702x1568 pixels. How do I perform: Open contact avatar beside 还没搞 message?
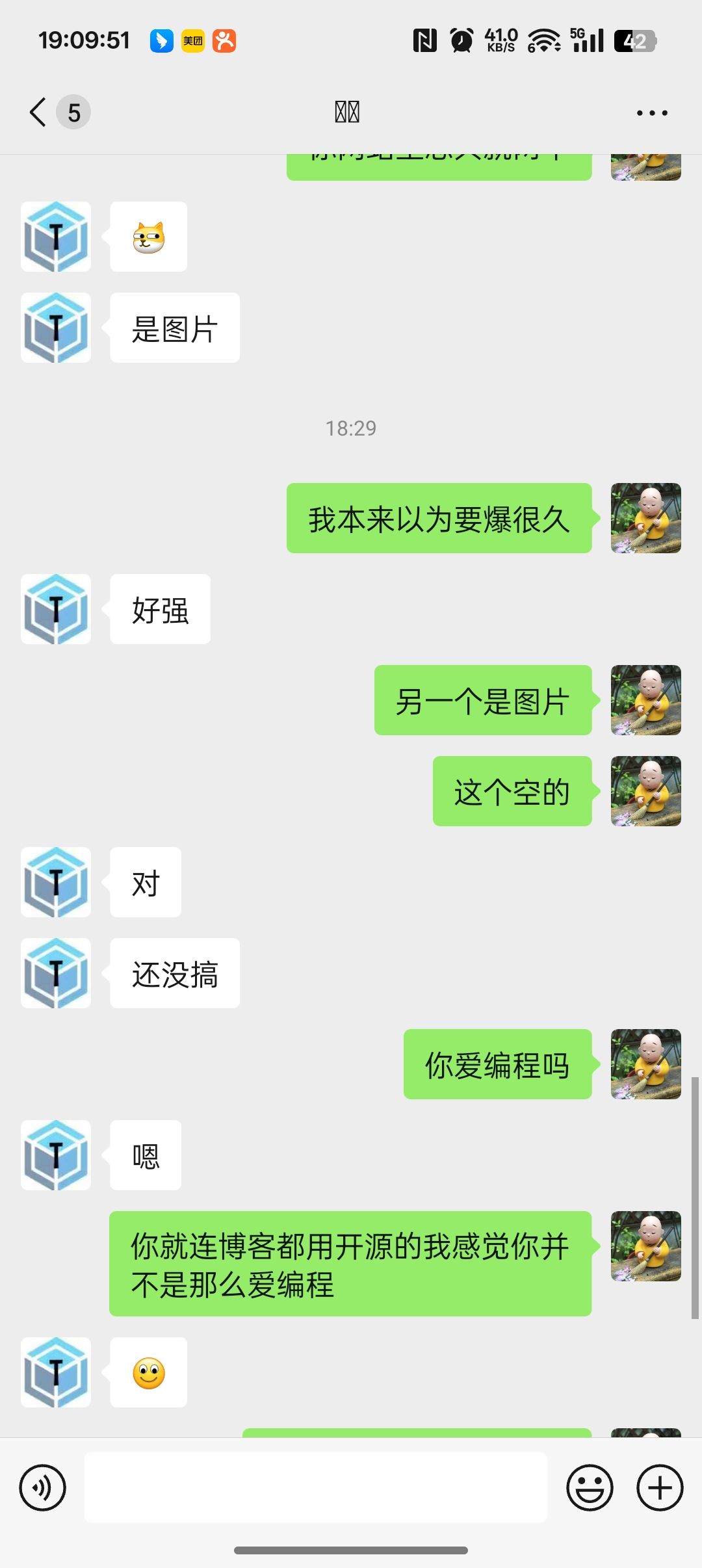click(56, 973)
